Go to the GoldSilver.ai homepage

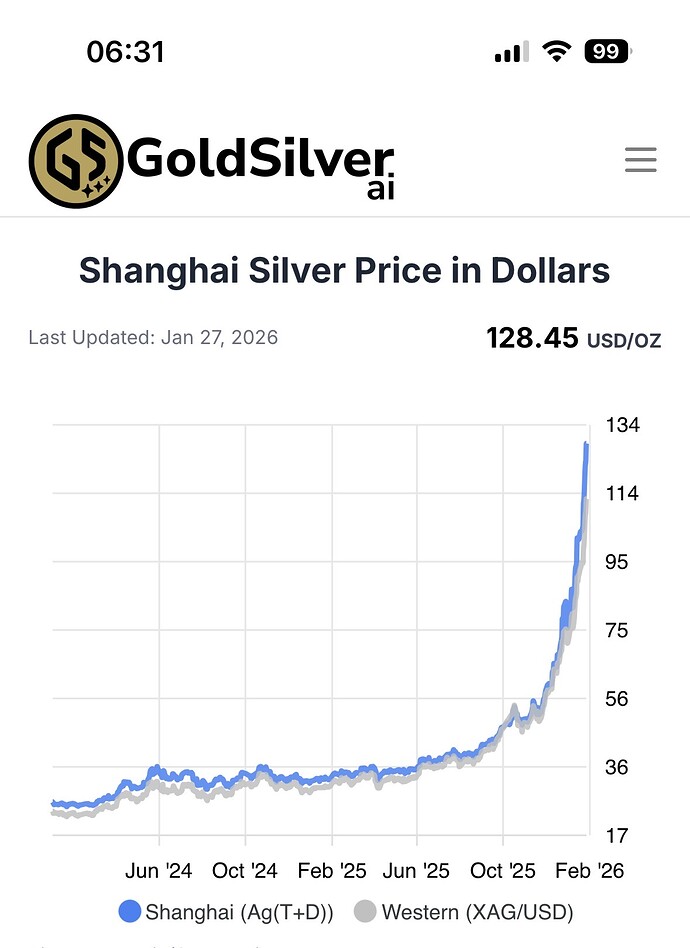212,161
